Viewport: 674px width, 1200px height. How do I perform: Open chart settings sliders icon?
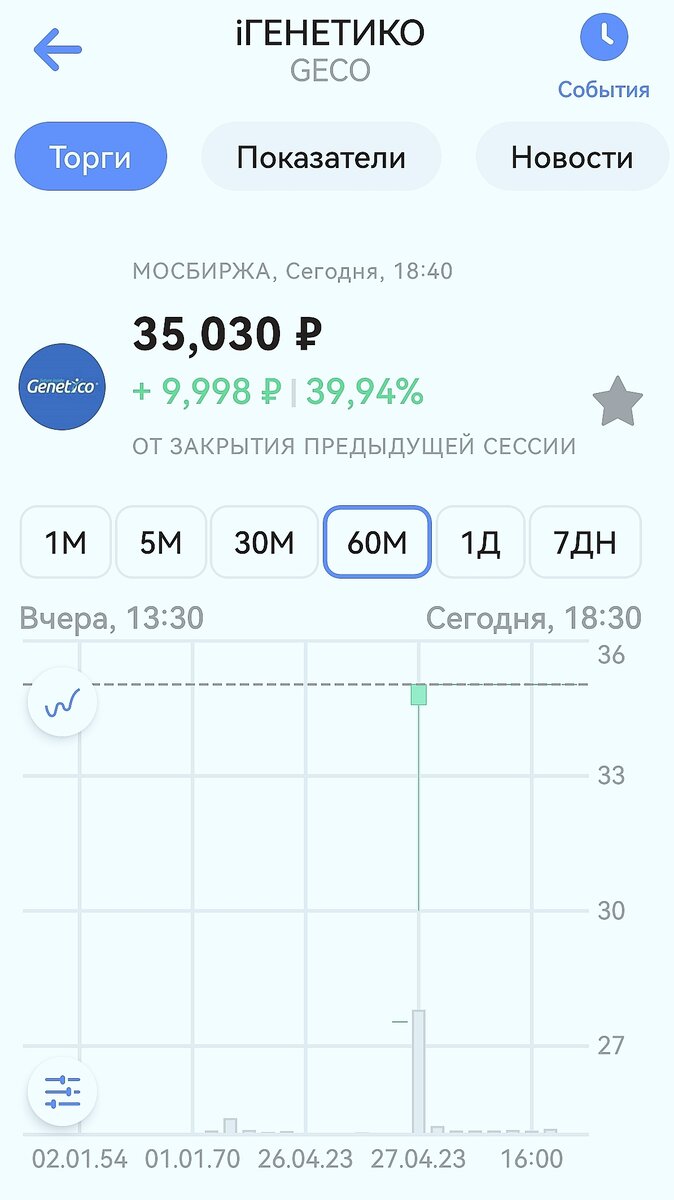coord(62,1091)
